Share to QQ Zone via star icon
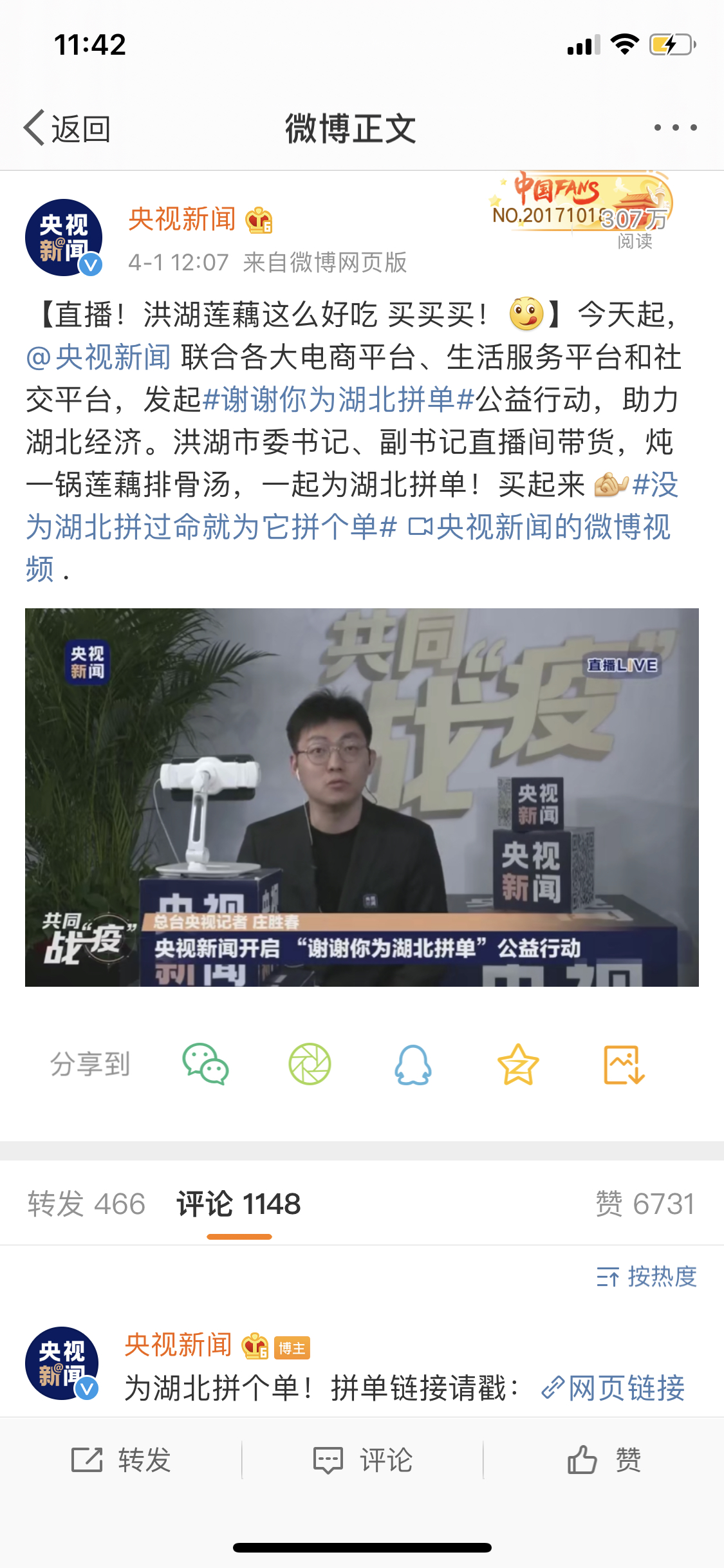Viewport: 724px width, 1568px height. coord(517,1064)
